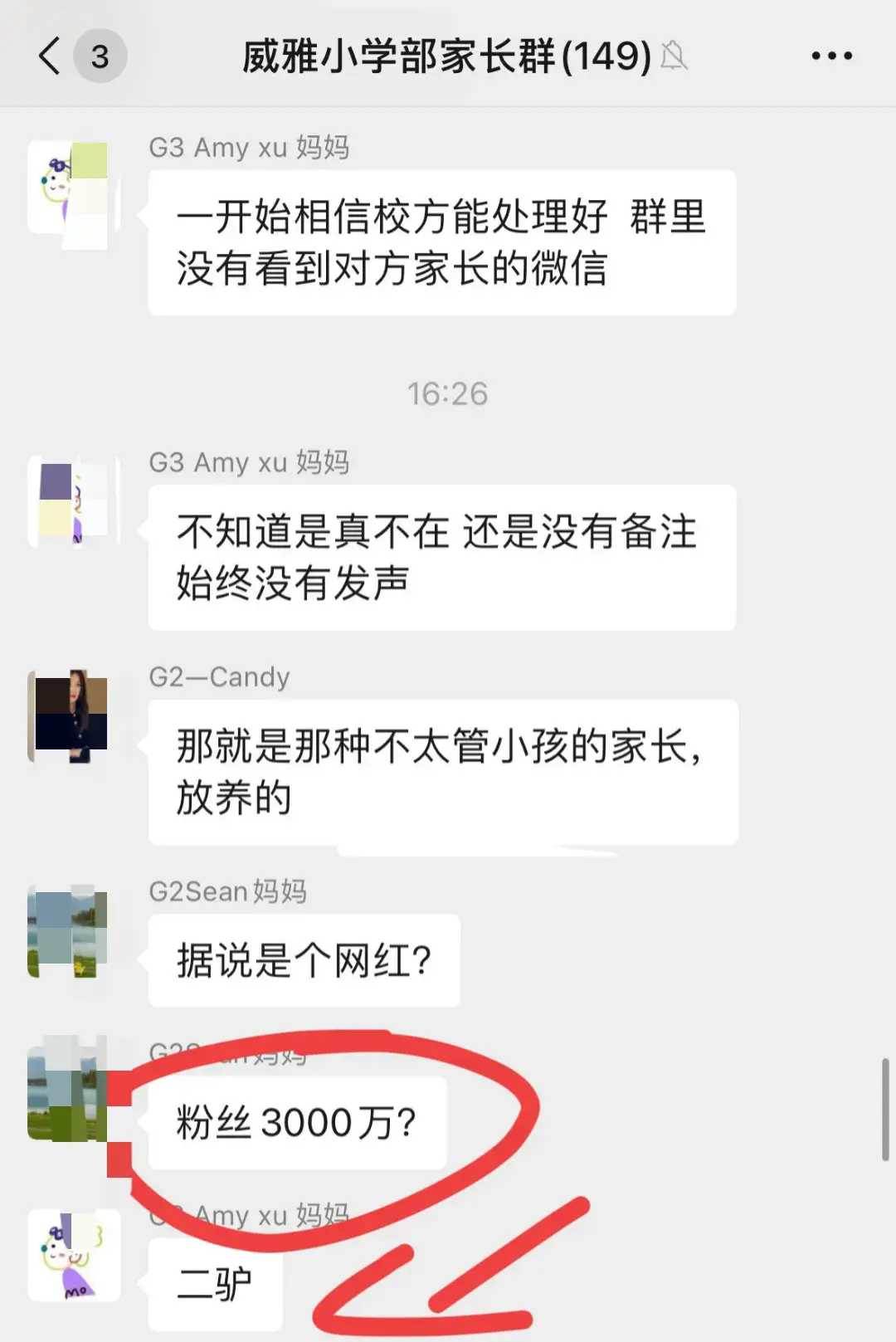Open the group chat overflow menu

[831, 56]
